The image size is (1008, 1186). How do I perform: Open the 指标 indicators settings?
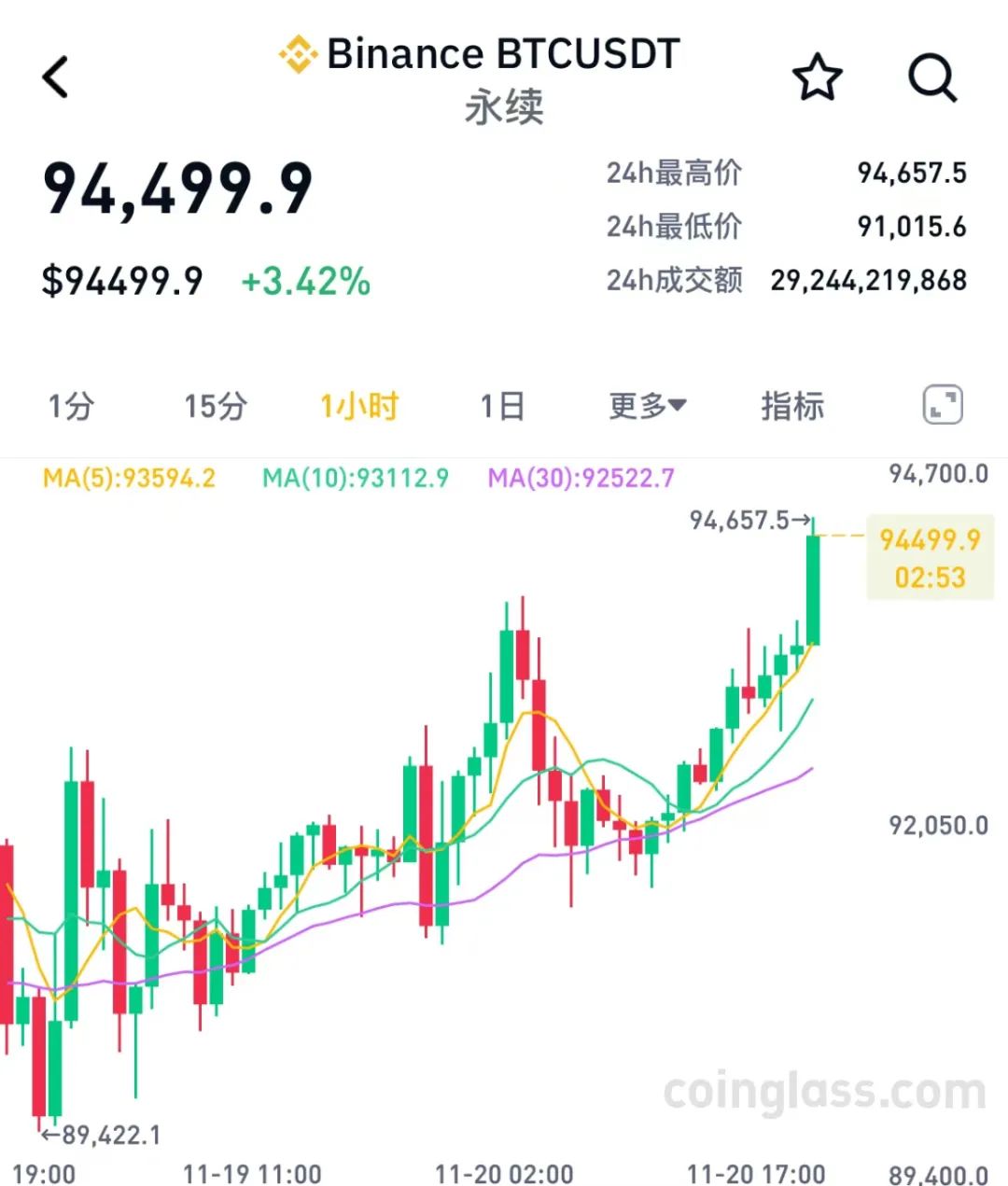pyautogui.click(x=792, y=406)
